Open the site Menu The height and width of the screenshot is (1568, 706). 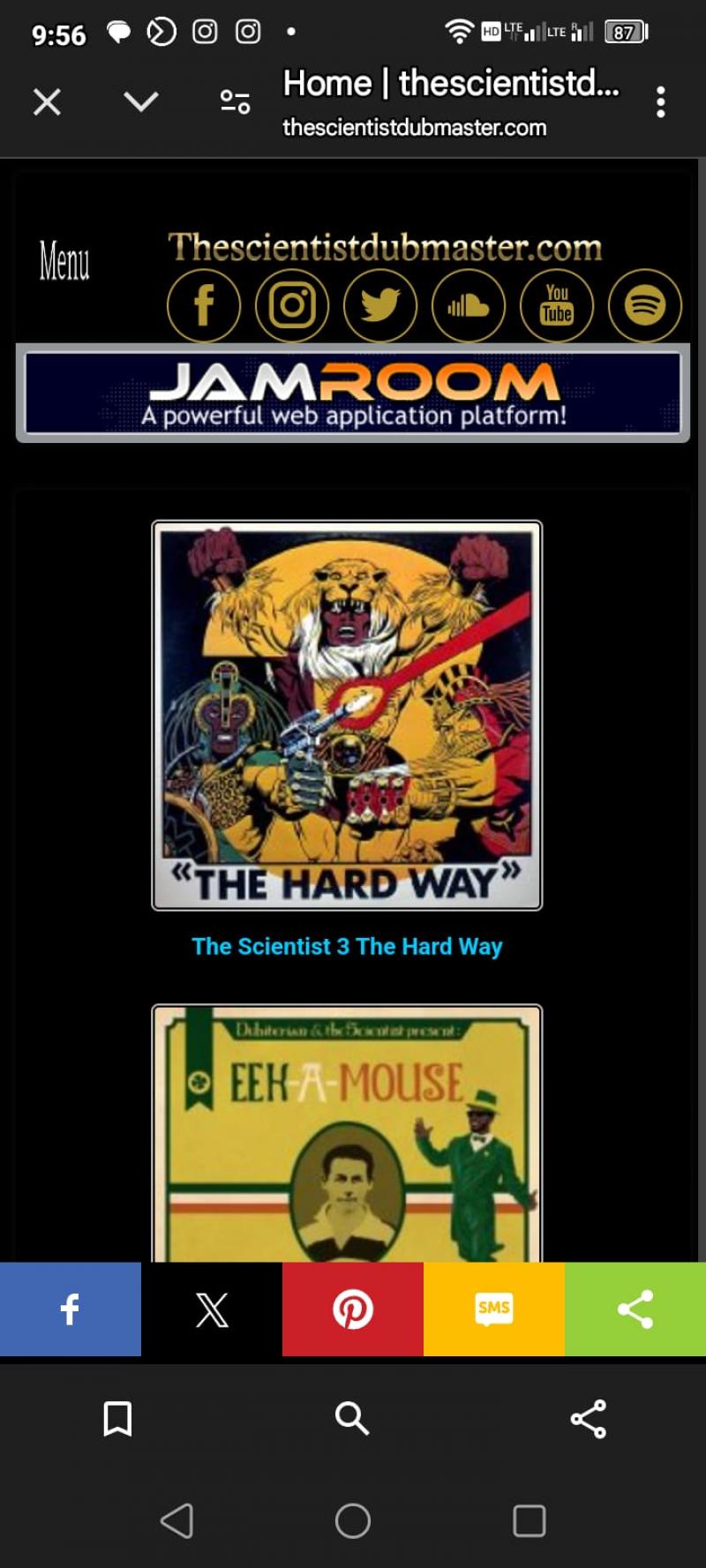pos(64,261)
